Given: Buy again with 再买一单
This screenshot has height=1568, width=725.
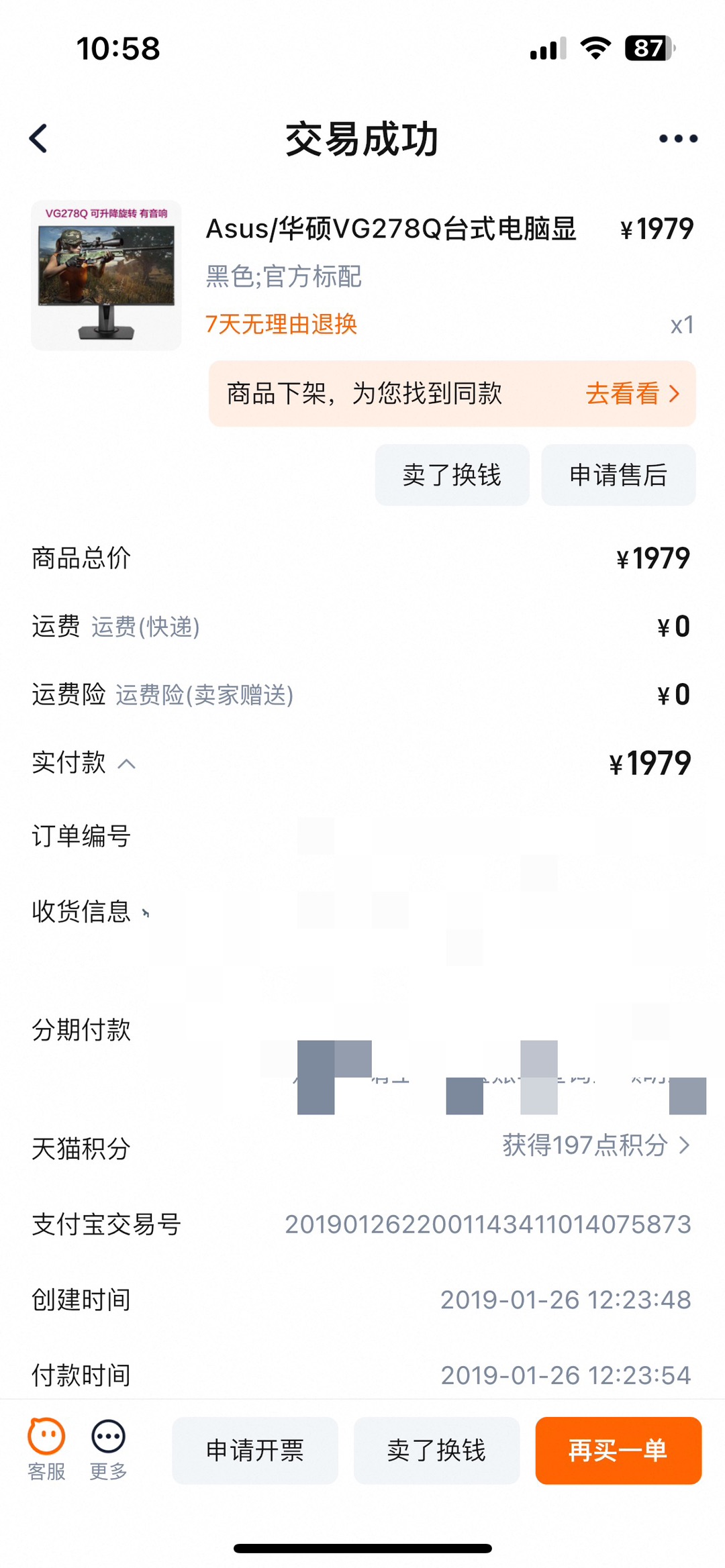Looking at the screenshot, I should pyautogui.click(x=618, y=1451).
